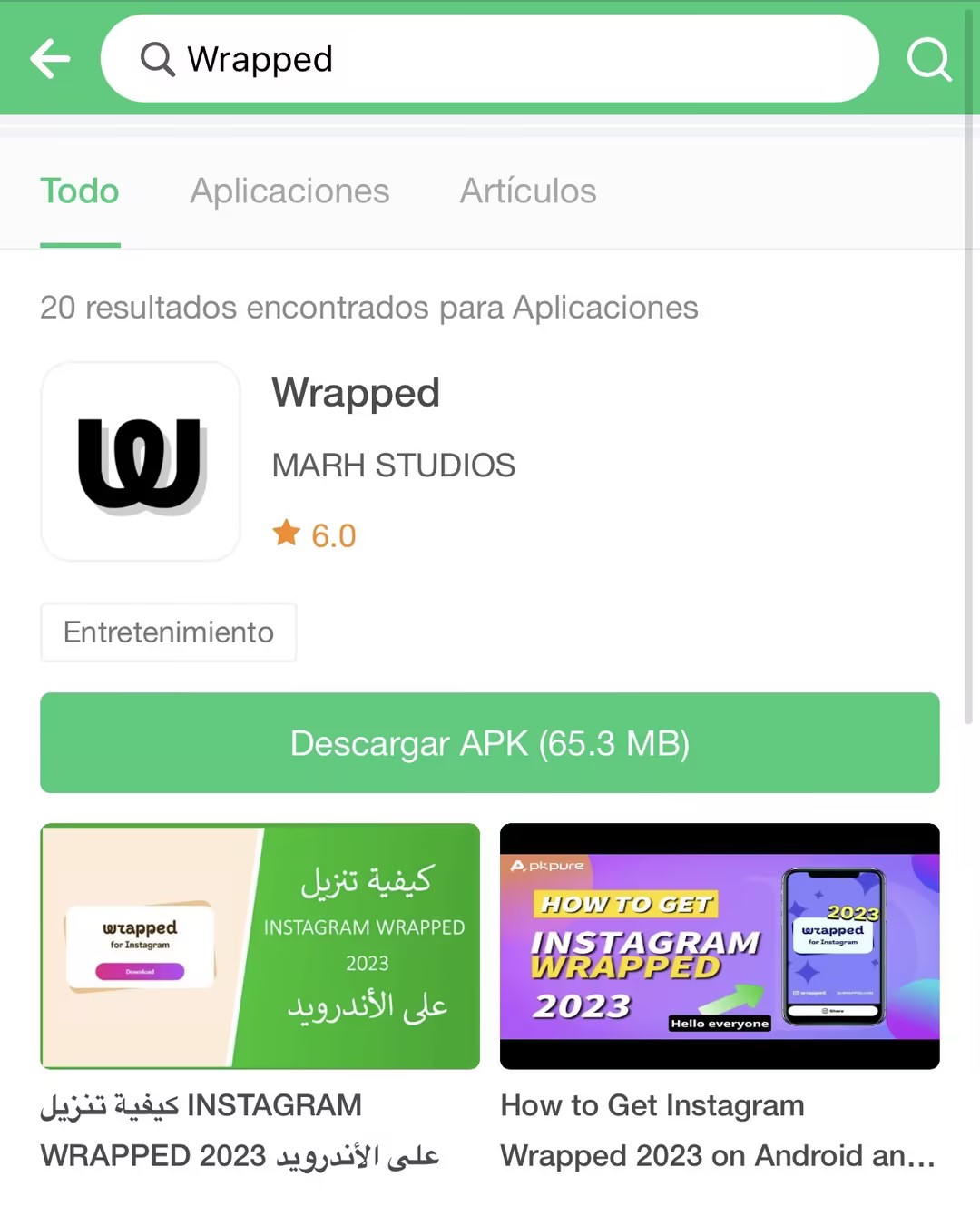Open the Artículos tab

(x=527, y=191)
